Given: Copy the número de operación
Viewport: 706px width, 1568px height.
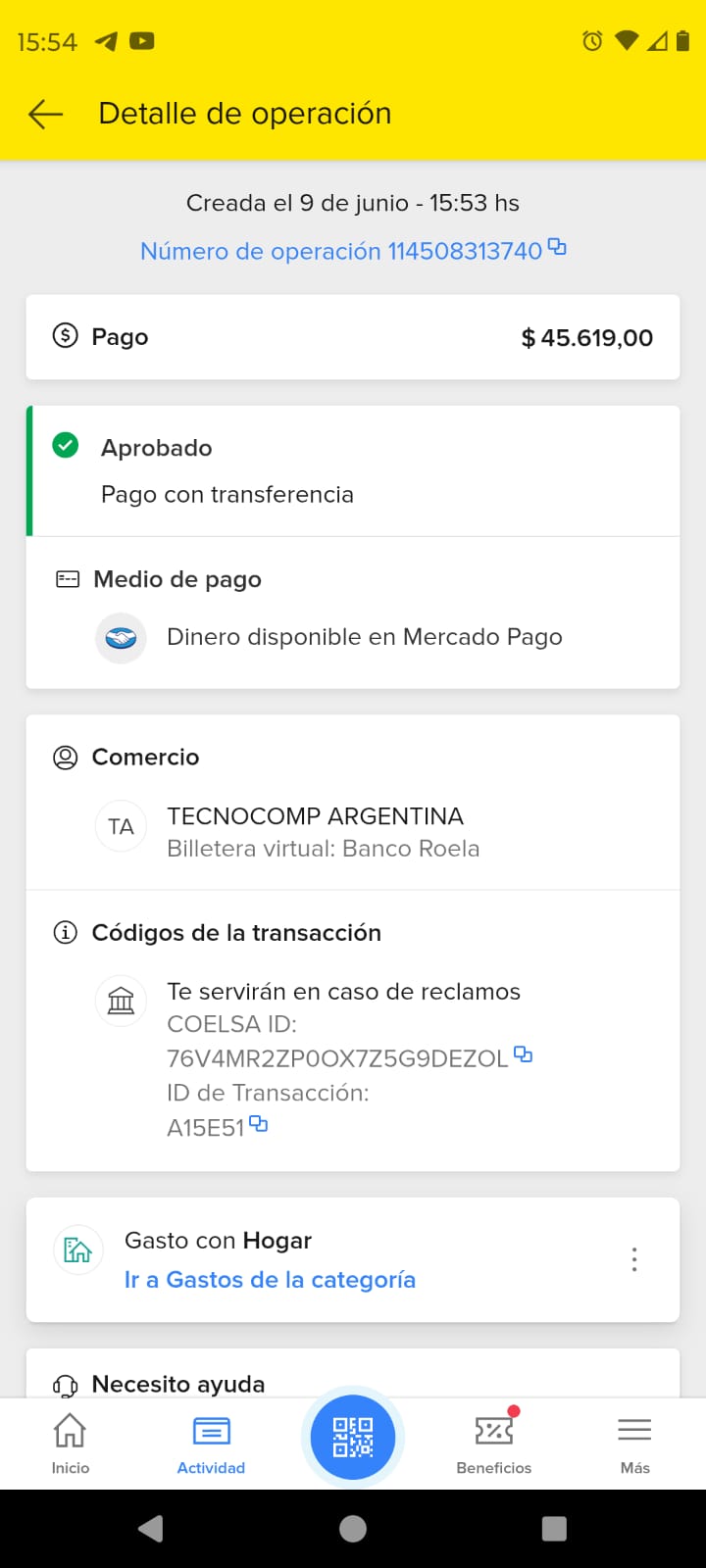Looking at the screenshot, I should point(557,247).
